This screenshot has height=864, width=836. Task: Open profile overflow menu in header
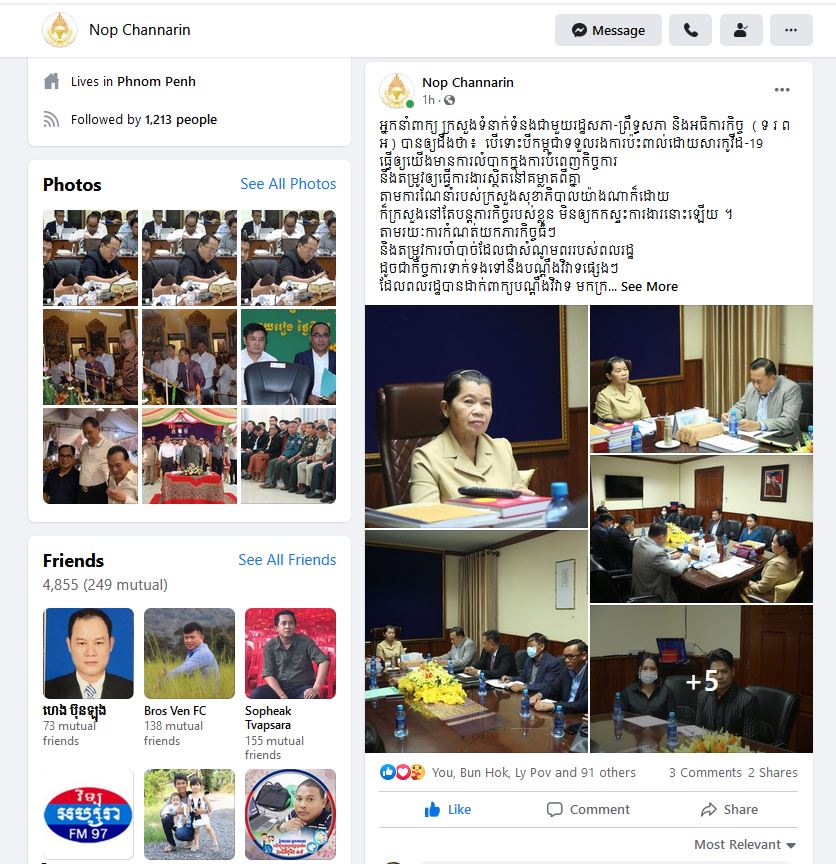[791, 30]
